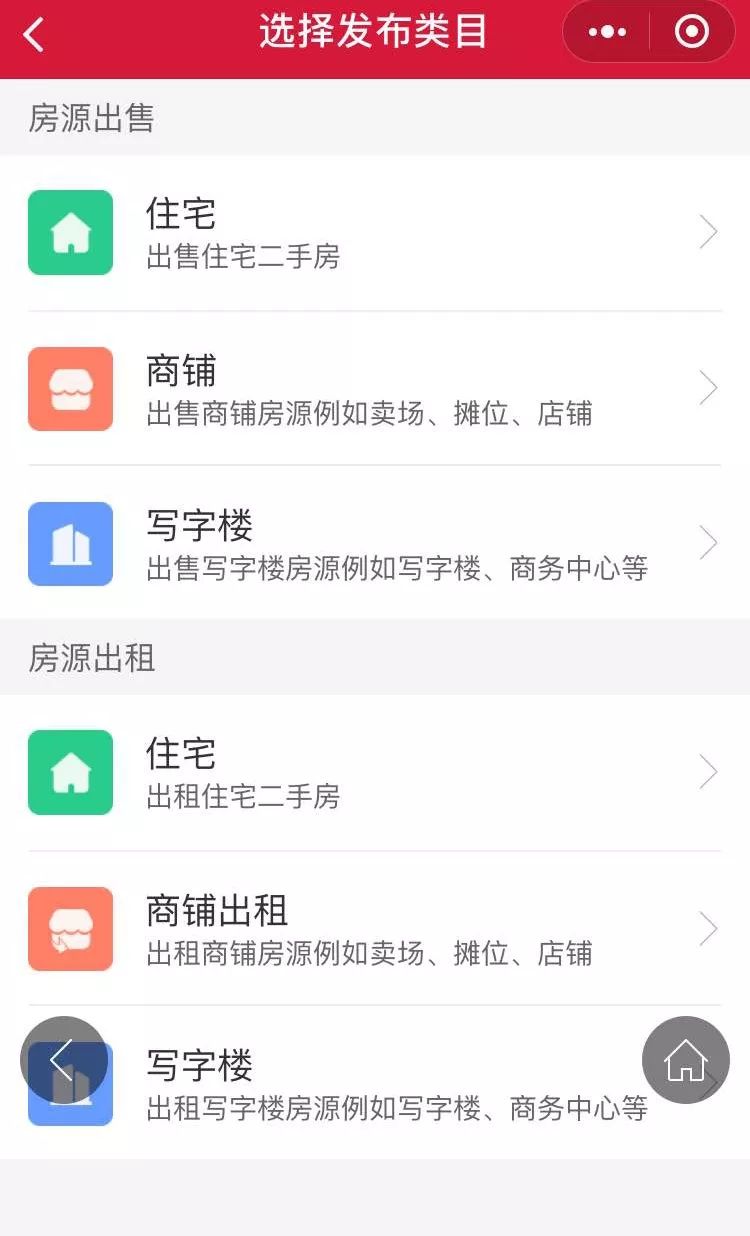Go back using the header arrow
Image resolution: width=750 pixels, height=1236 pixels.
click(x=34, y=35)
